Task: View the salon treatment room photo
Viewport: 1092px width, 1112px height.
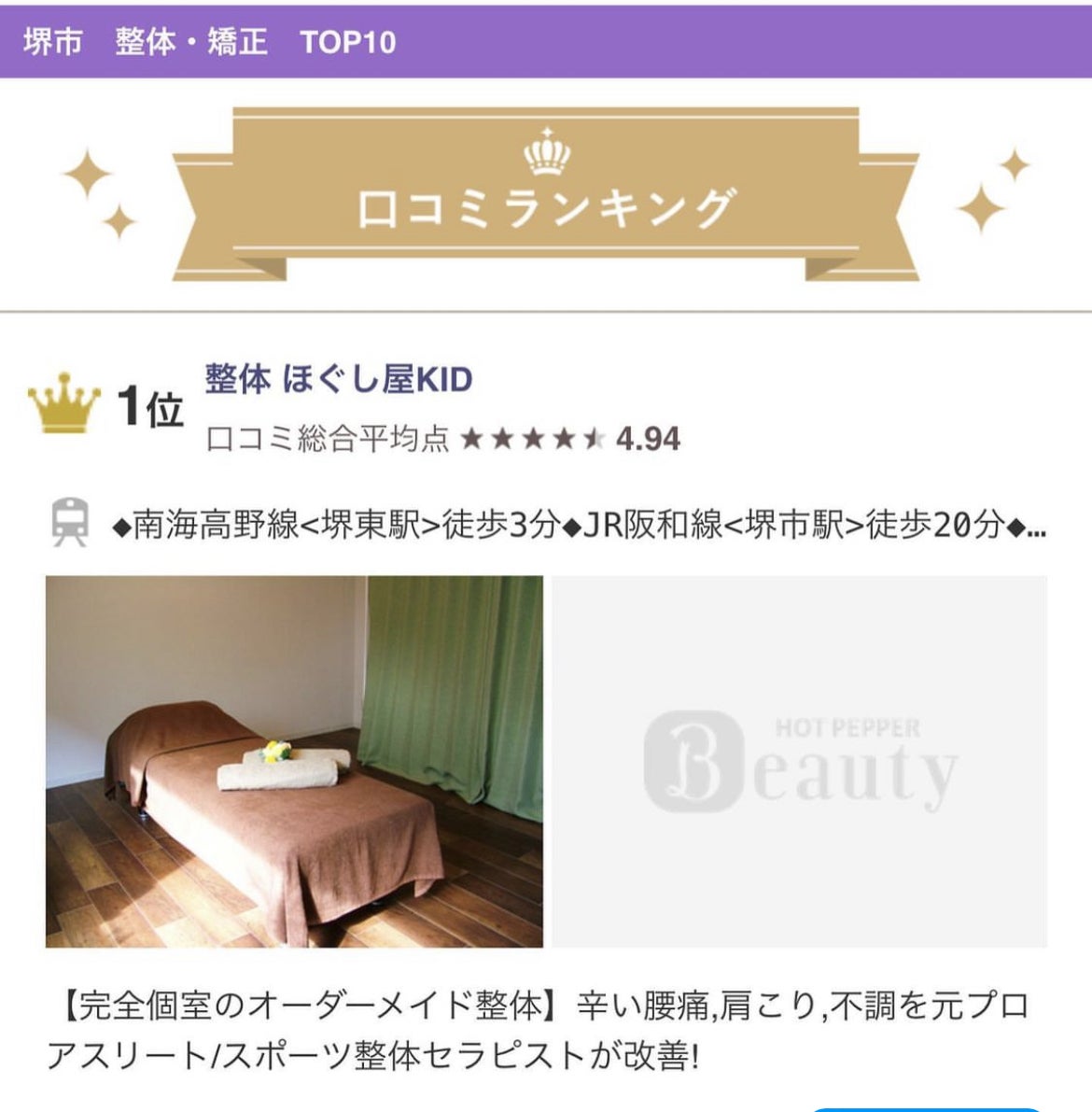Action: (x=294, y=762)
